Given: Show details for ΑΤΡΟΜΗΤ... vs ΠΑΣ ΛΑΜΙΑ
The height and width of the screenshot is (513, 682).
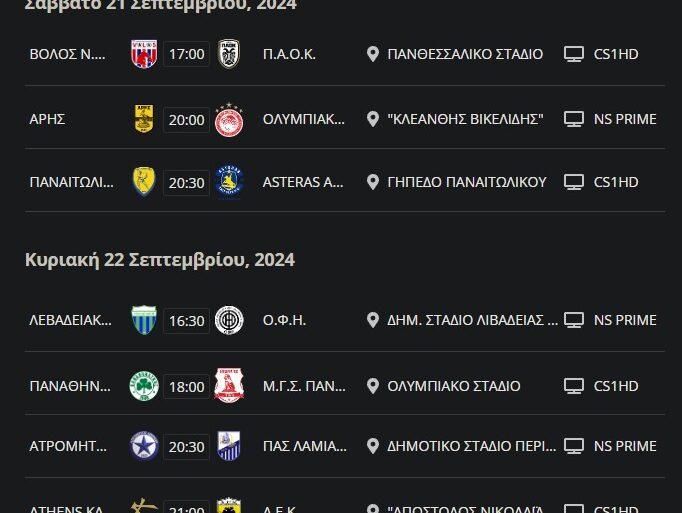Looking at the screenshot, I should (186, 446).
